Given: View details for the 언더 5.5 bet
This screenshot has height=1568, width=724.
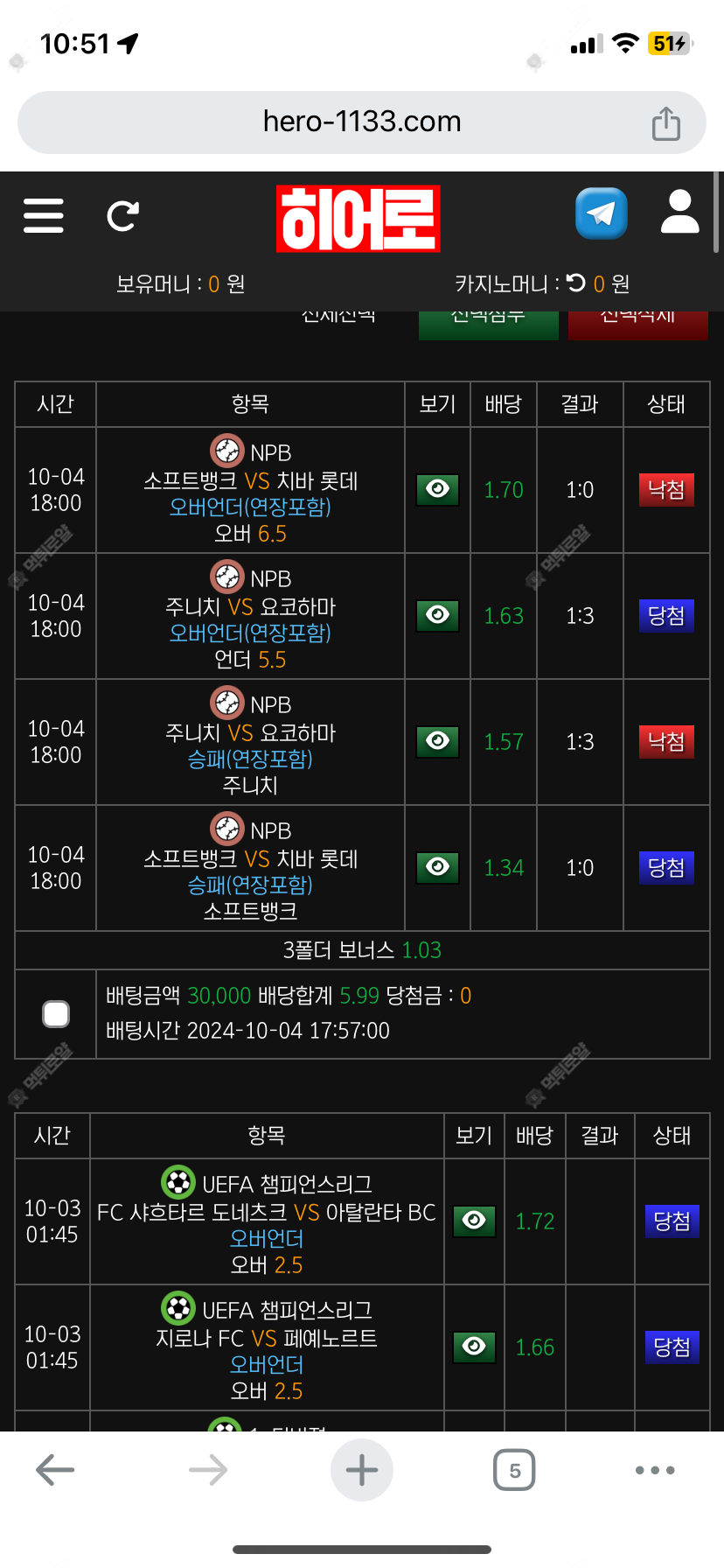Looking at the screenshot, I should [x=437, y=615].
